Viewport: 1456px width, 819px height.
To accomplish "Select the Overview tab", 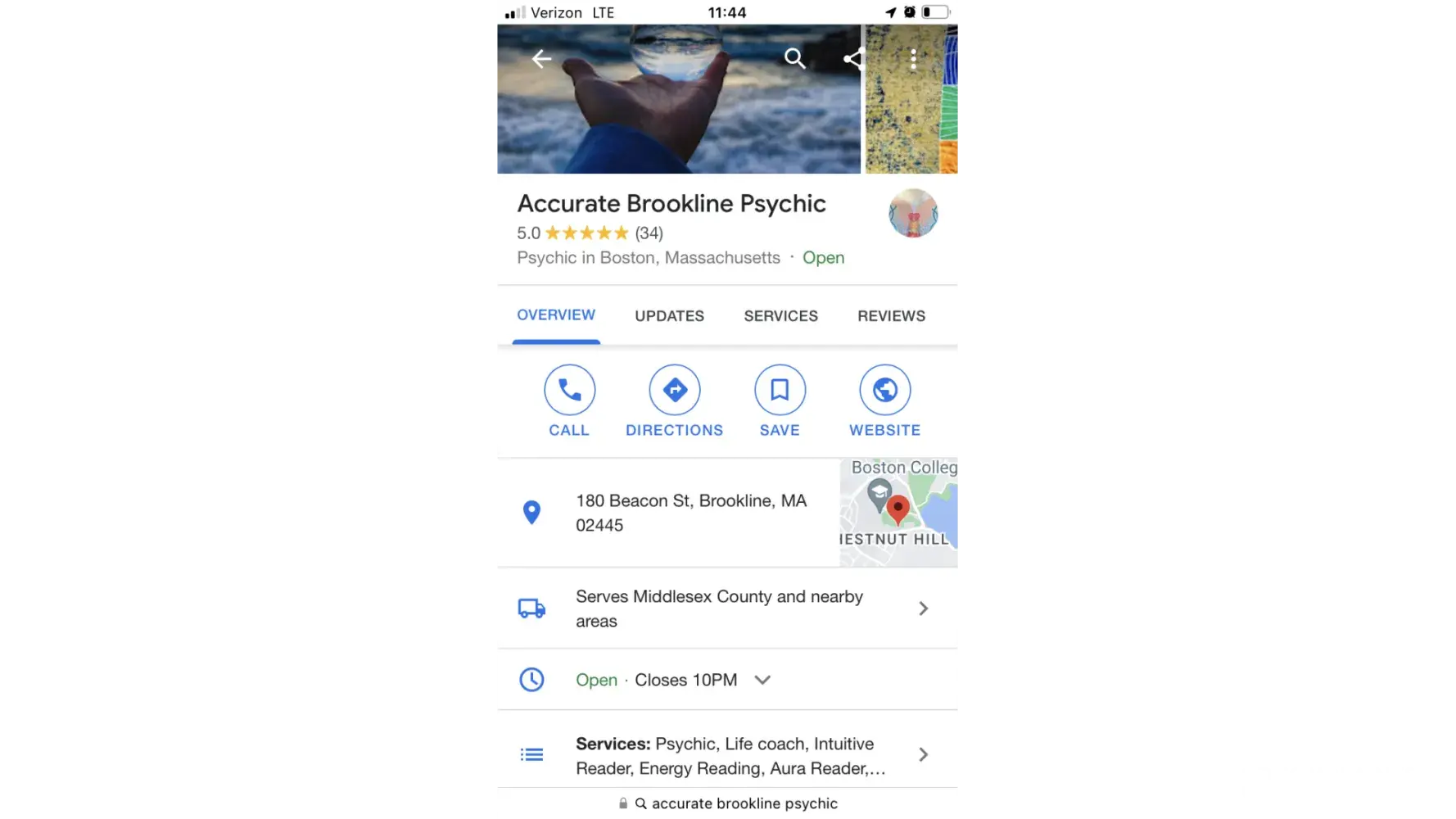I will coord(556,315).
